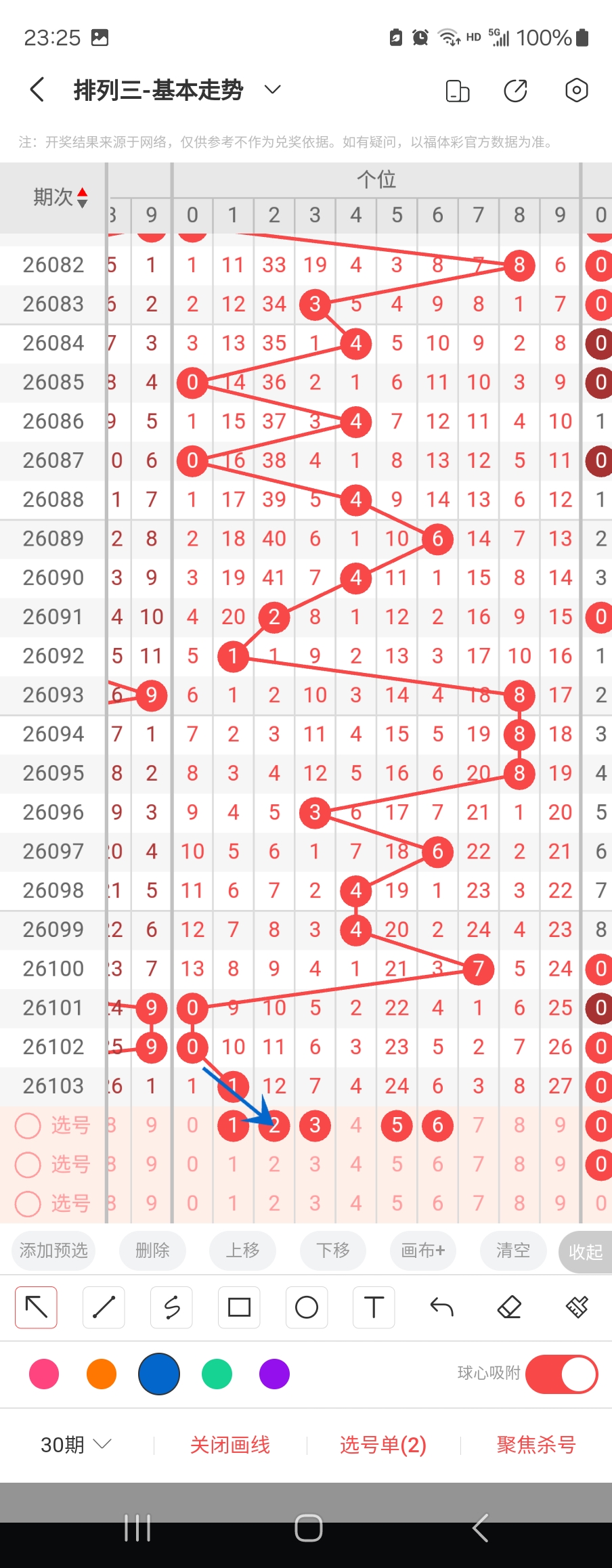Pick the eraser tool

tap(509, 1307)
